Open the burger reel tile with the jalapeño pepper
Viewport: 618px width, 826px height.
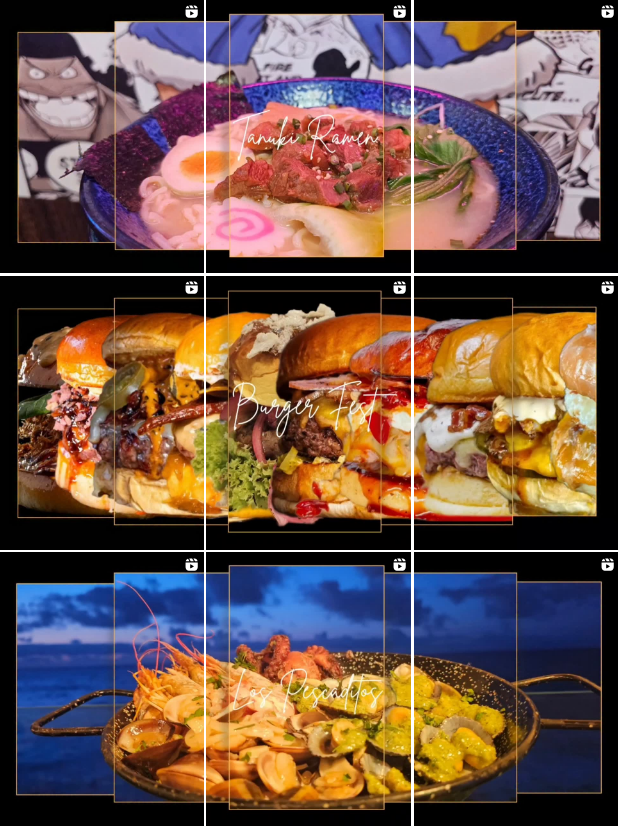[102, 412]
